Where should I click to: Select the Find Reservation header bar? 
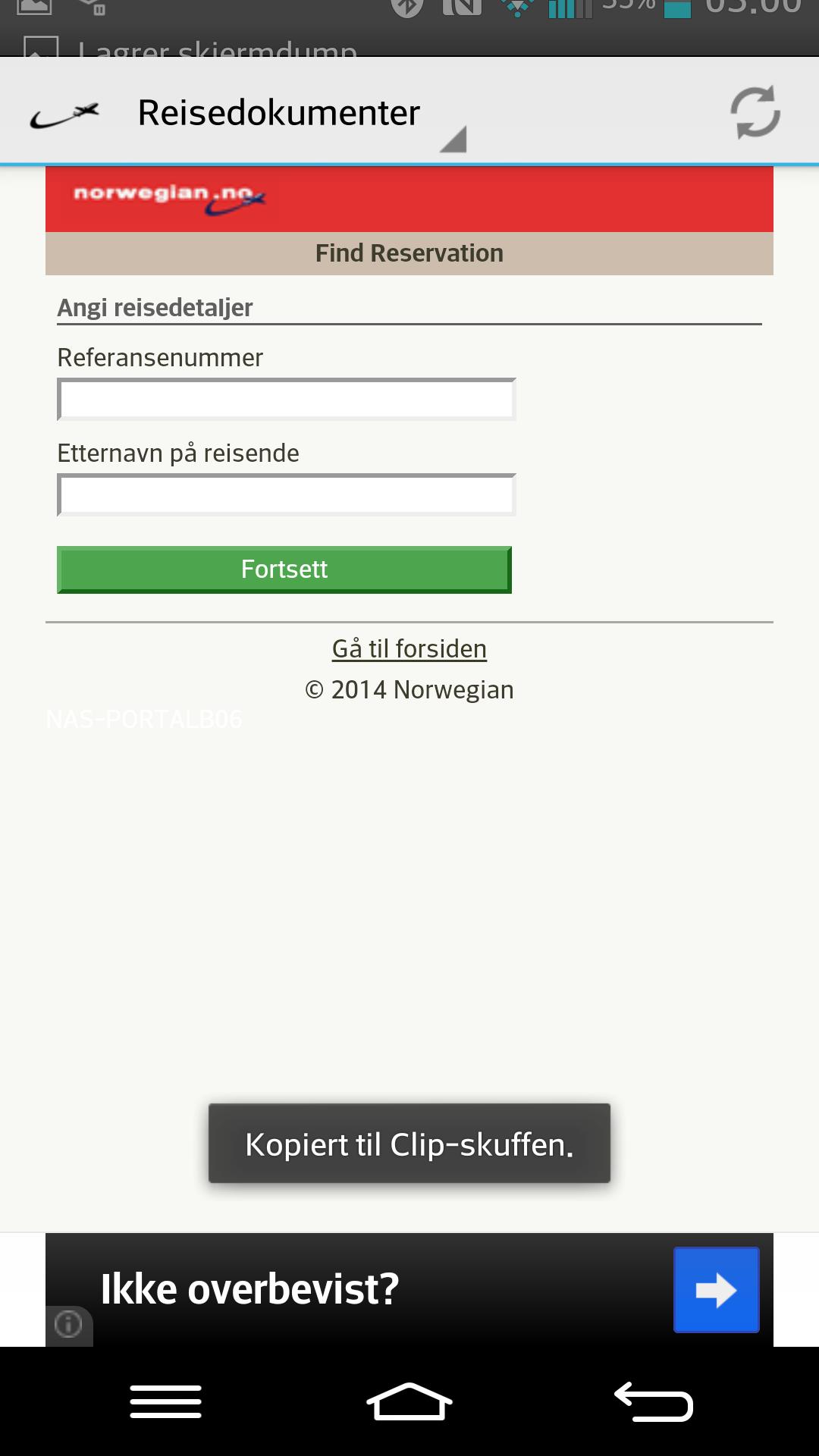(409, 252)
